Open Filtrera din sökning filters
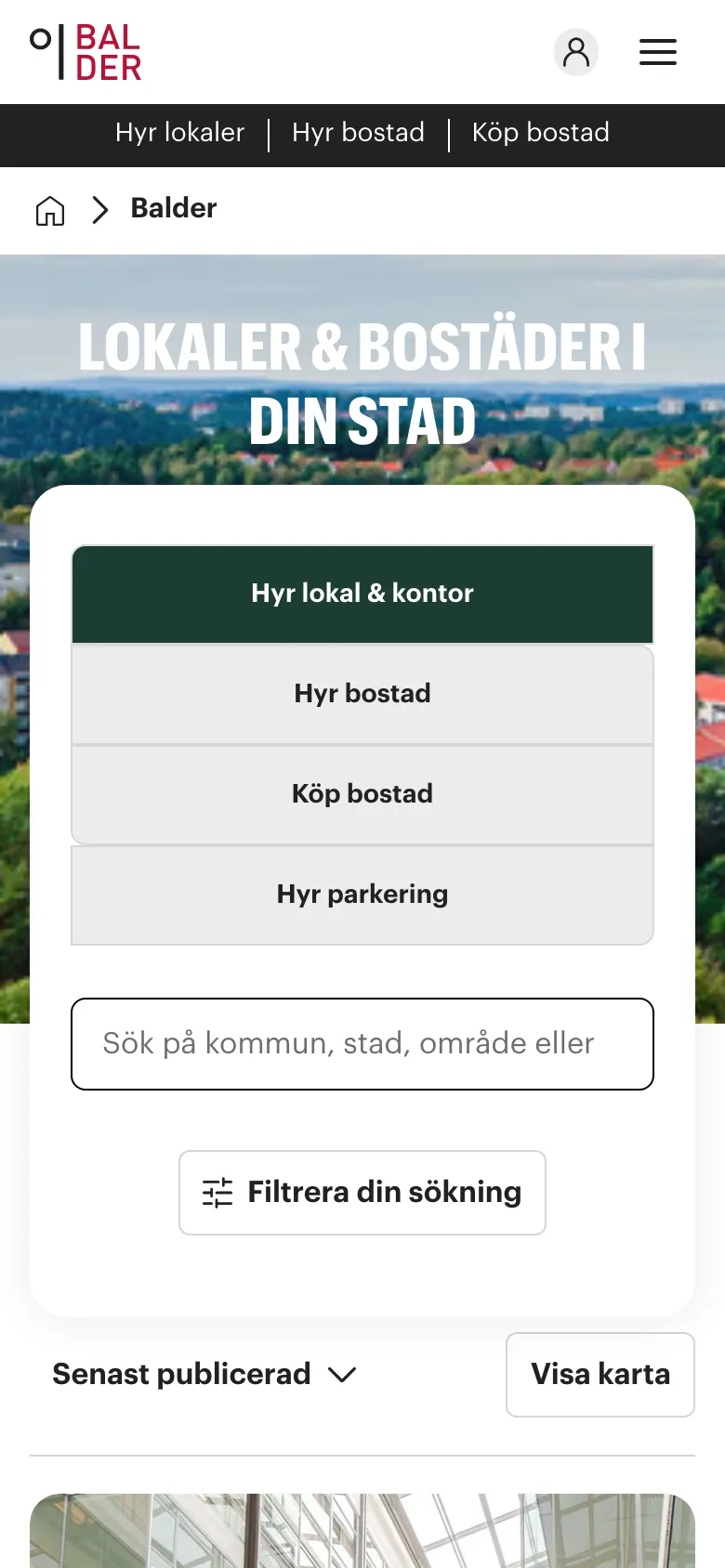725x1568 pixels. click(362, 1193)
